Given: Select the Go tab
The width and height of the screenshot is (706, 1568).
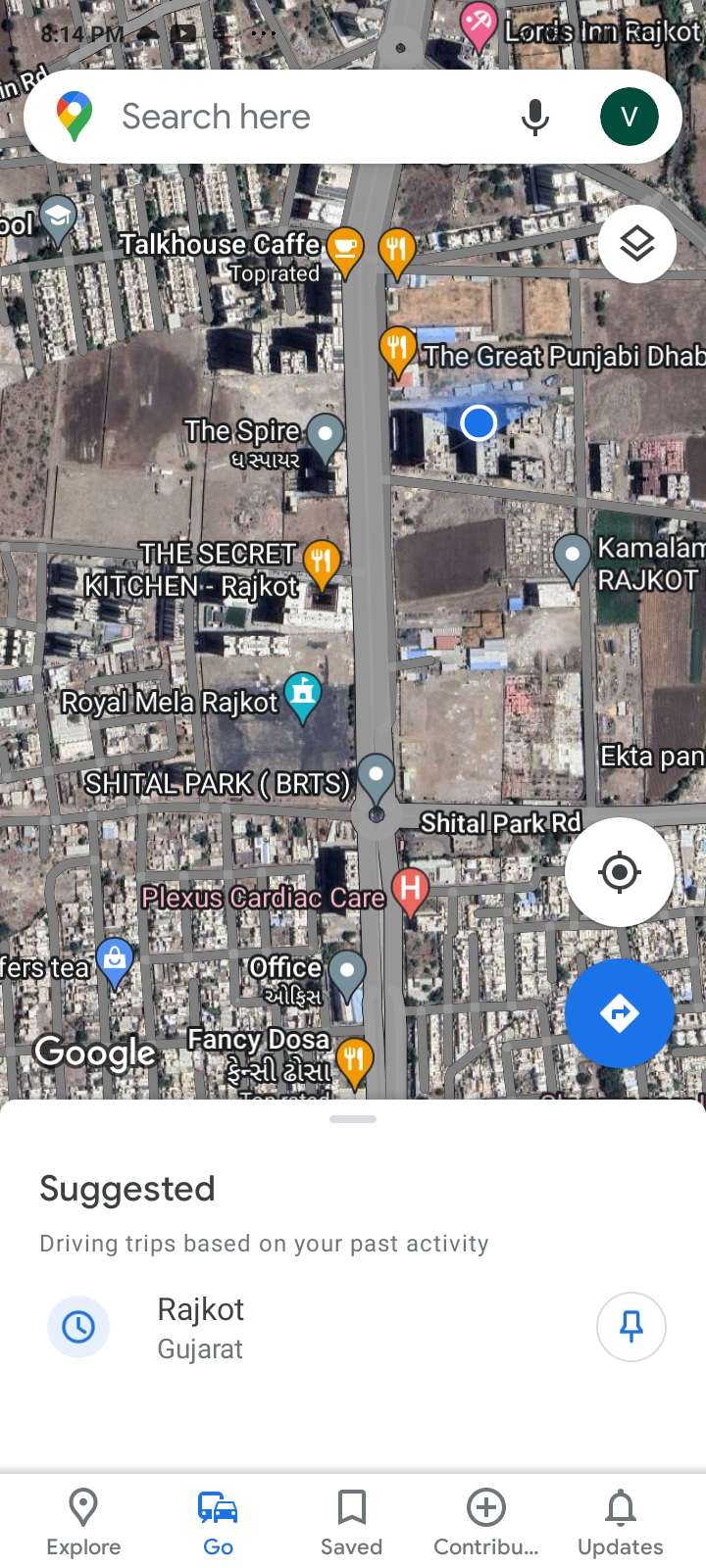Looking at the screenshot, I should click(x=218, y=1521).
